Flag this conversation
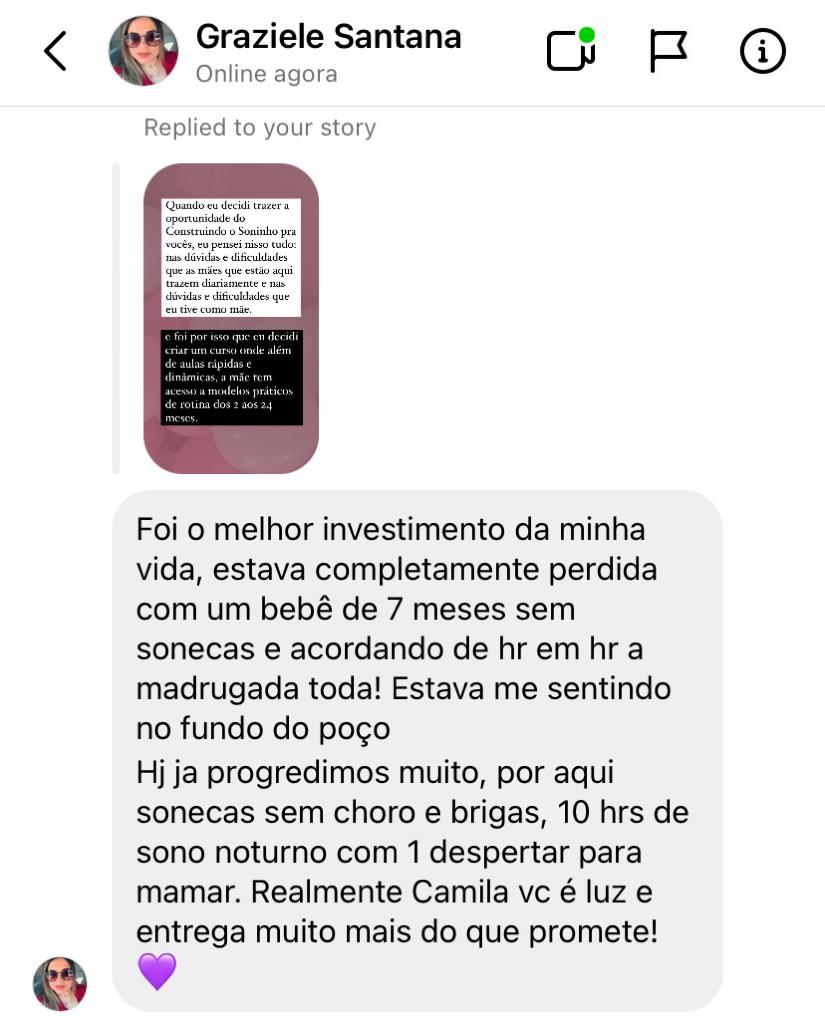 click(668, 51)
